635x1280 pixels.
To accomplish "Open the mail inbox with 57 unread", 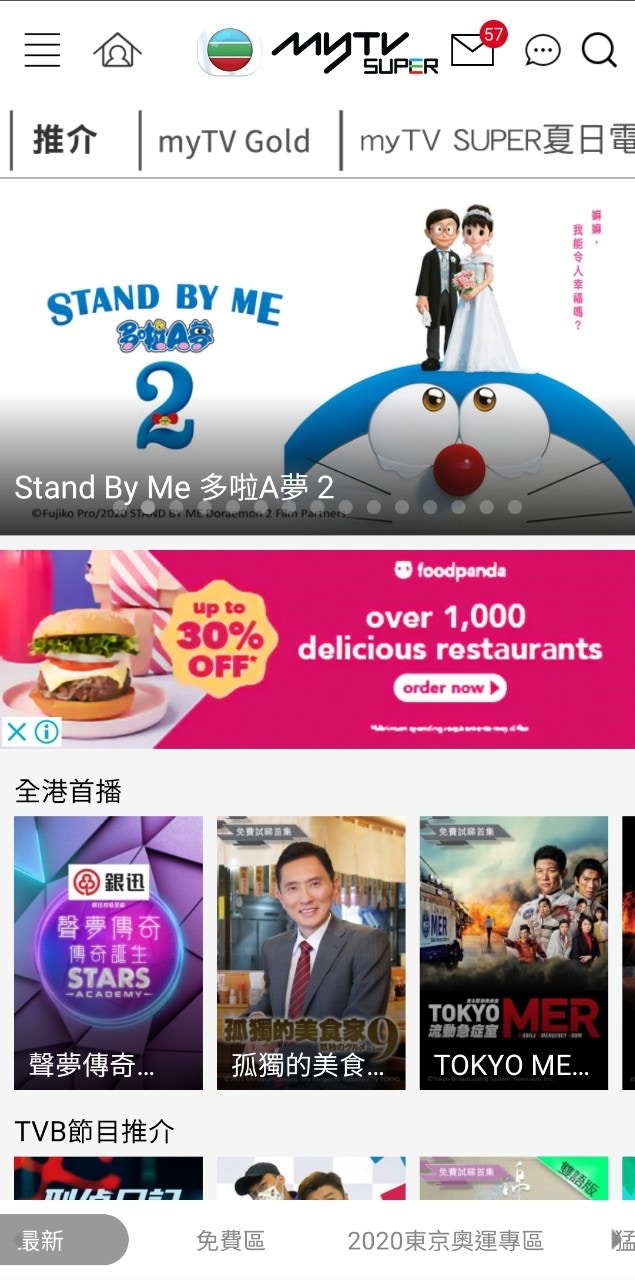I will coord(474,49).
